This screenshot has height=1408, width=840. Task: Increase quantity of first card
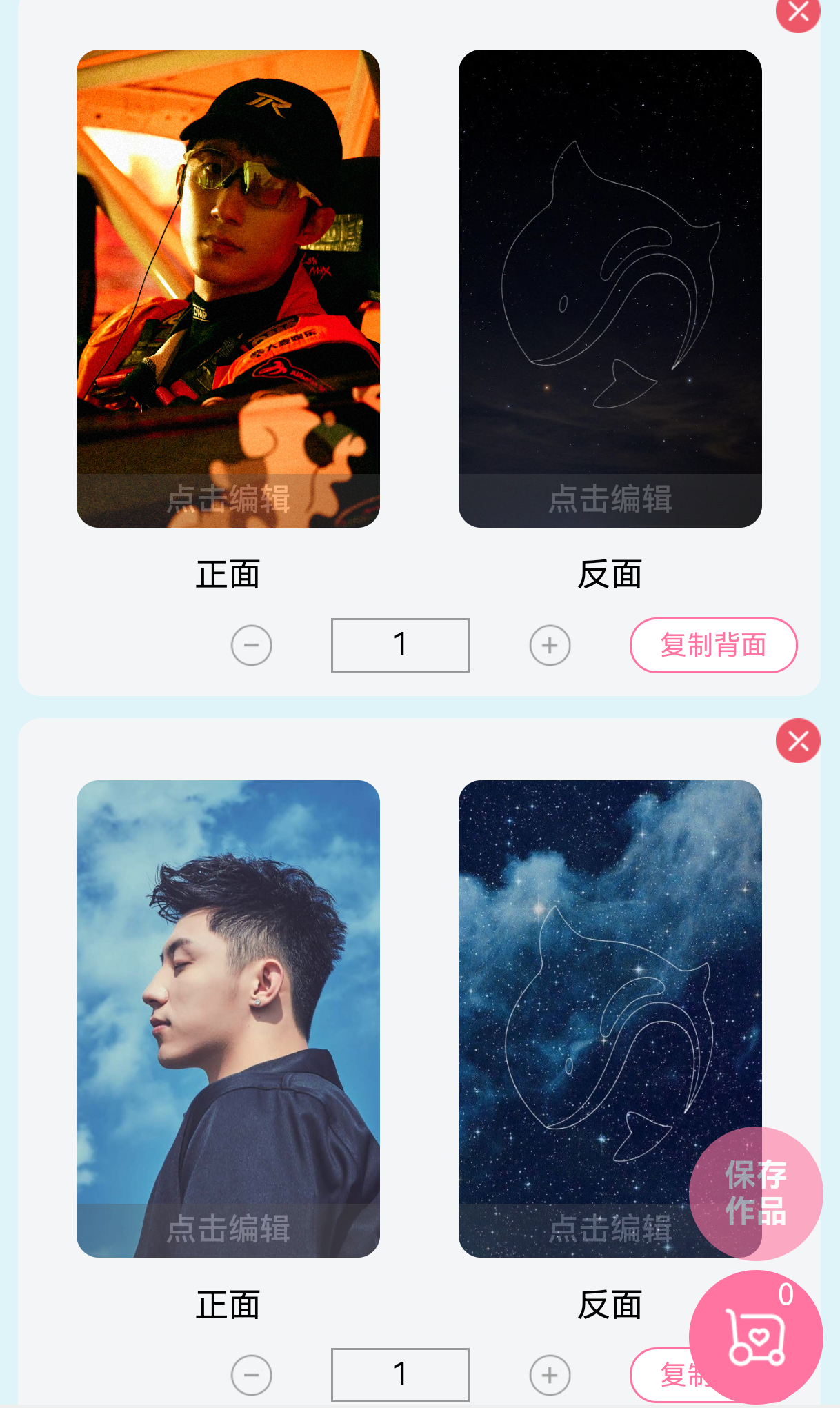pos(550,645)
